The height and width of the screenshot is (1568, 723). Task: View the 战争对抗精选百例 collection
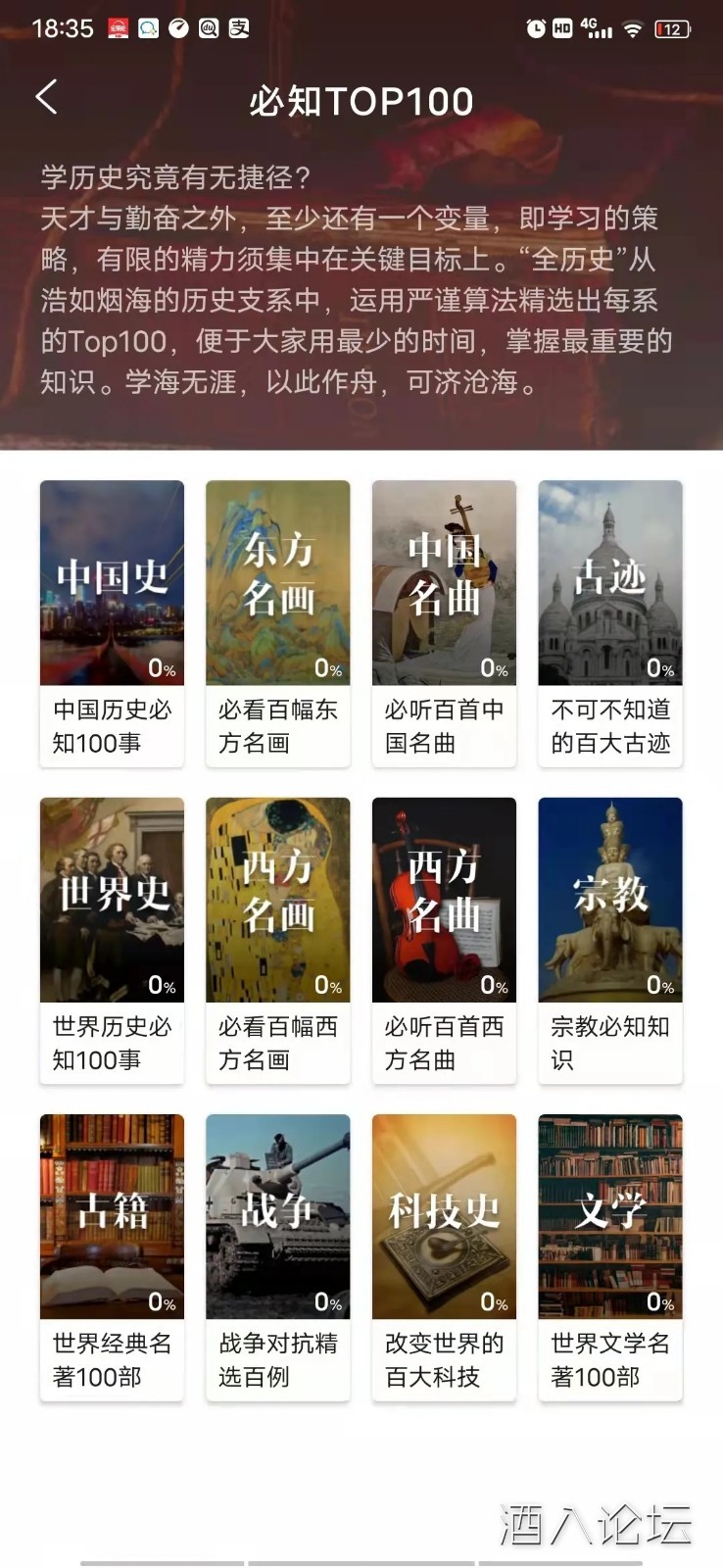click(278, 1256)
